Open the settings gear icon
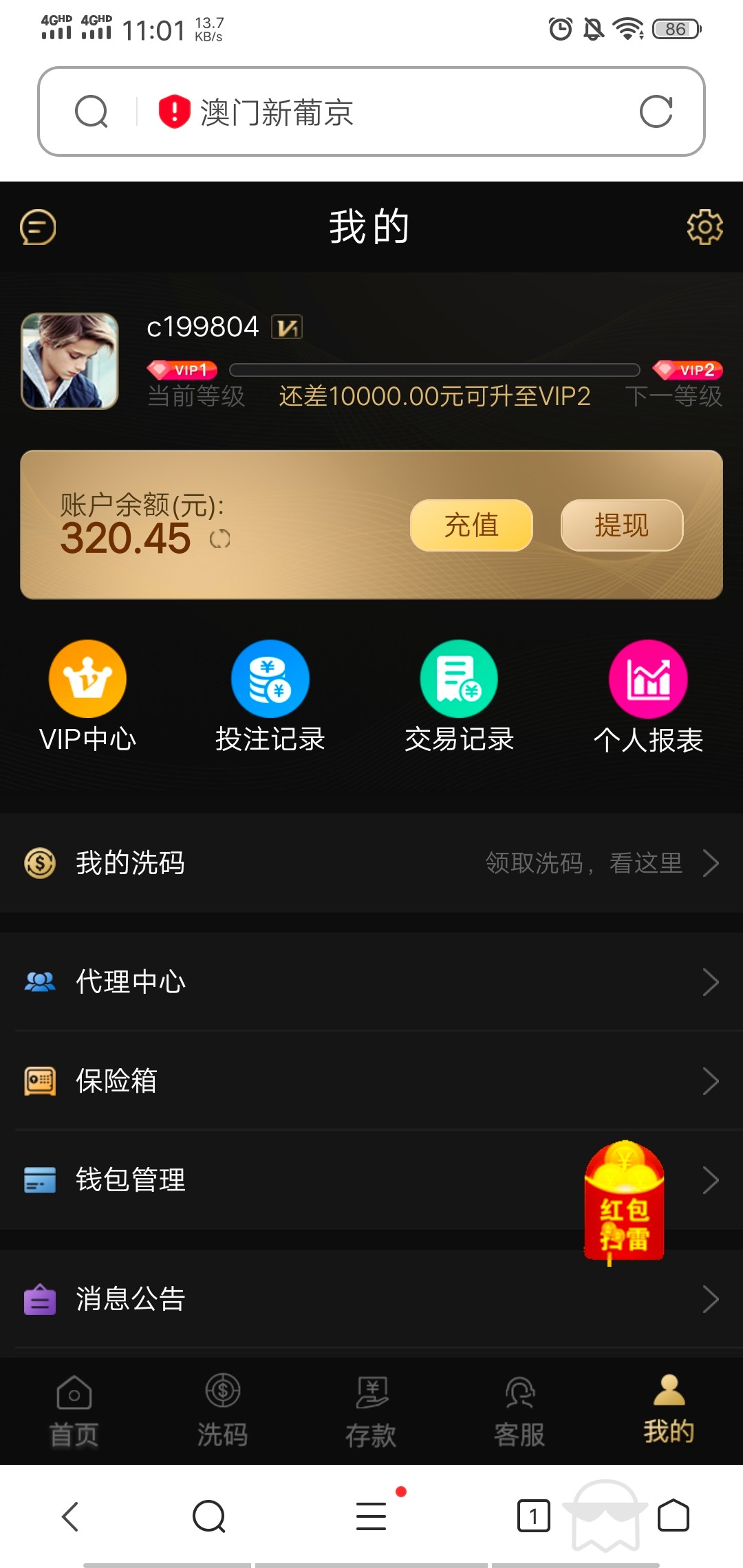The width and height of the screenshot is (743, 1568). (x=704, y=227)
